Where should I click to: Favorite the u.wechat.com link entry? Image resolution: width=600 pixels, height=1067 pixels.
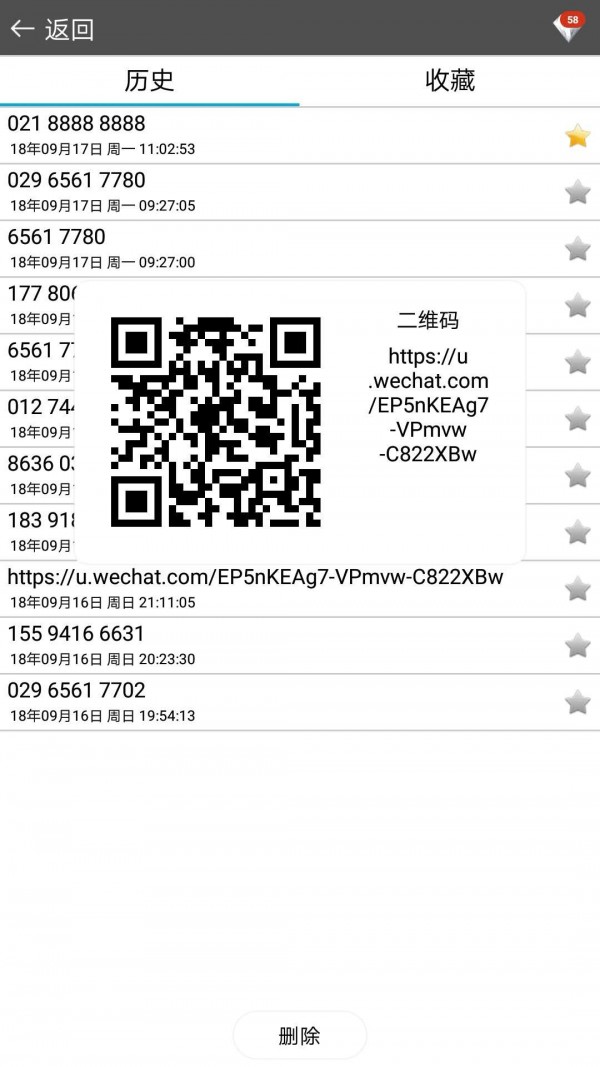pos(577,589)
